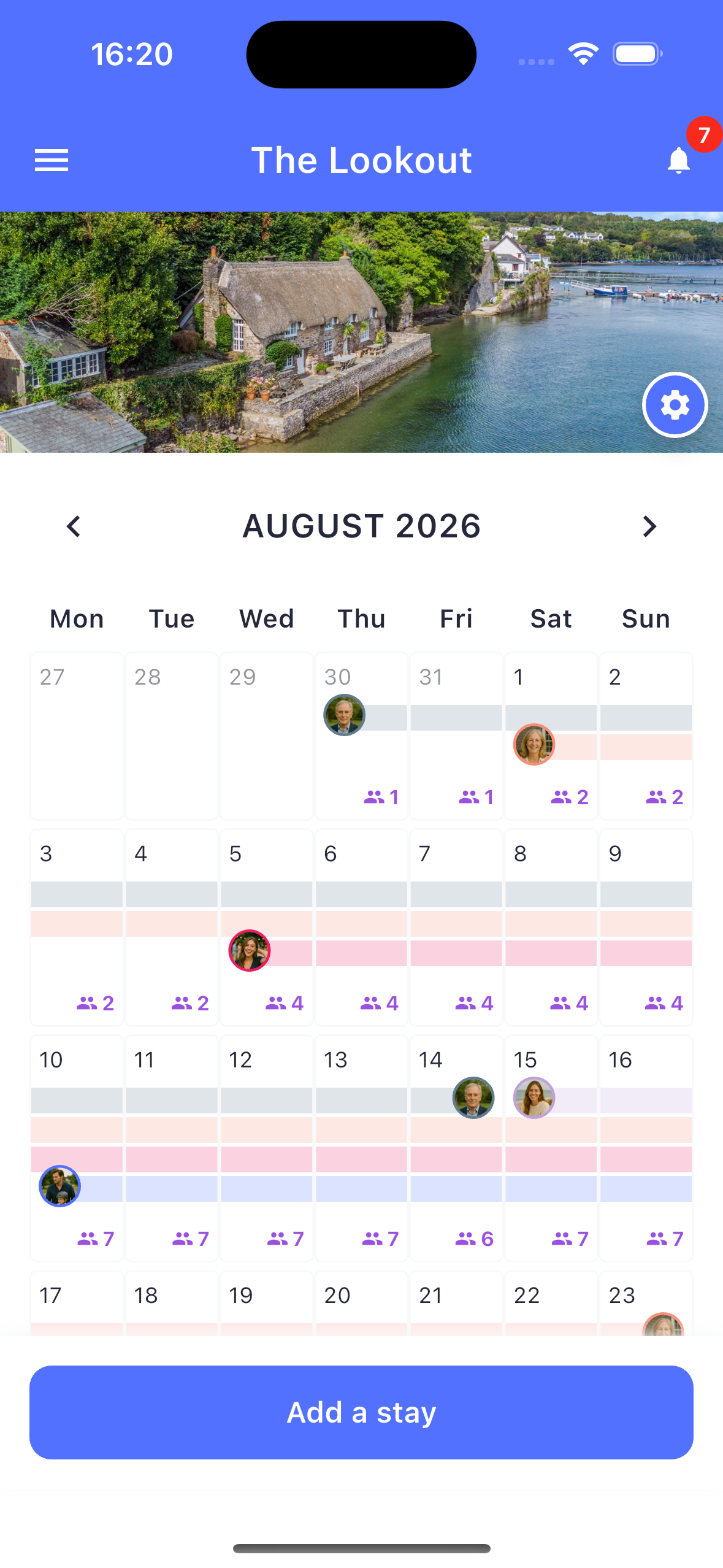
Task: Select August 15 on the calendar
Action: pyautogui.click(x=551, y=1147)
